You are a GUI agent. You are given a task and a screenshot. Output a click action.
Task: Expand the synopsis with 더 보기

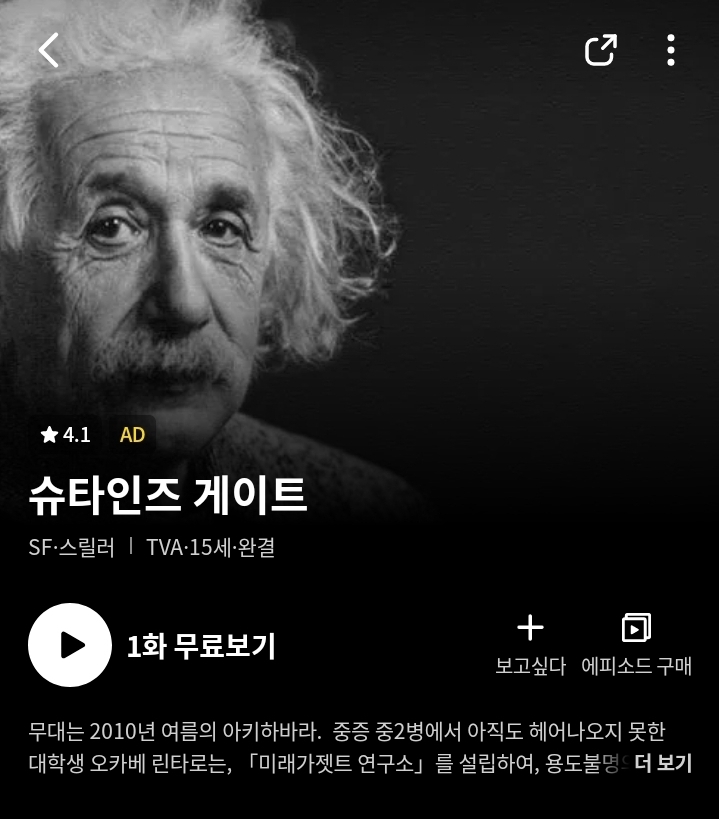[663, 764]
